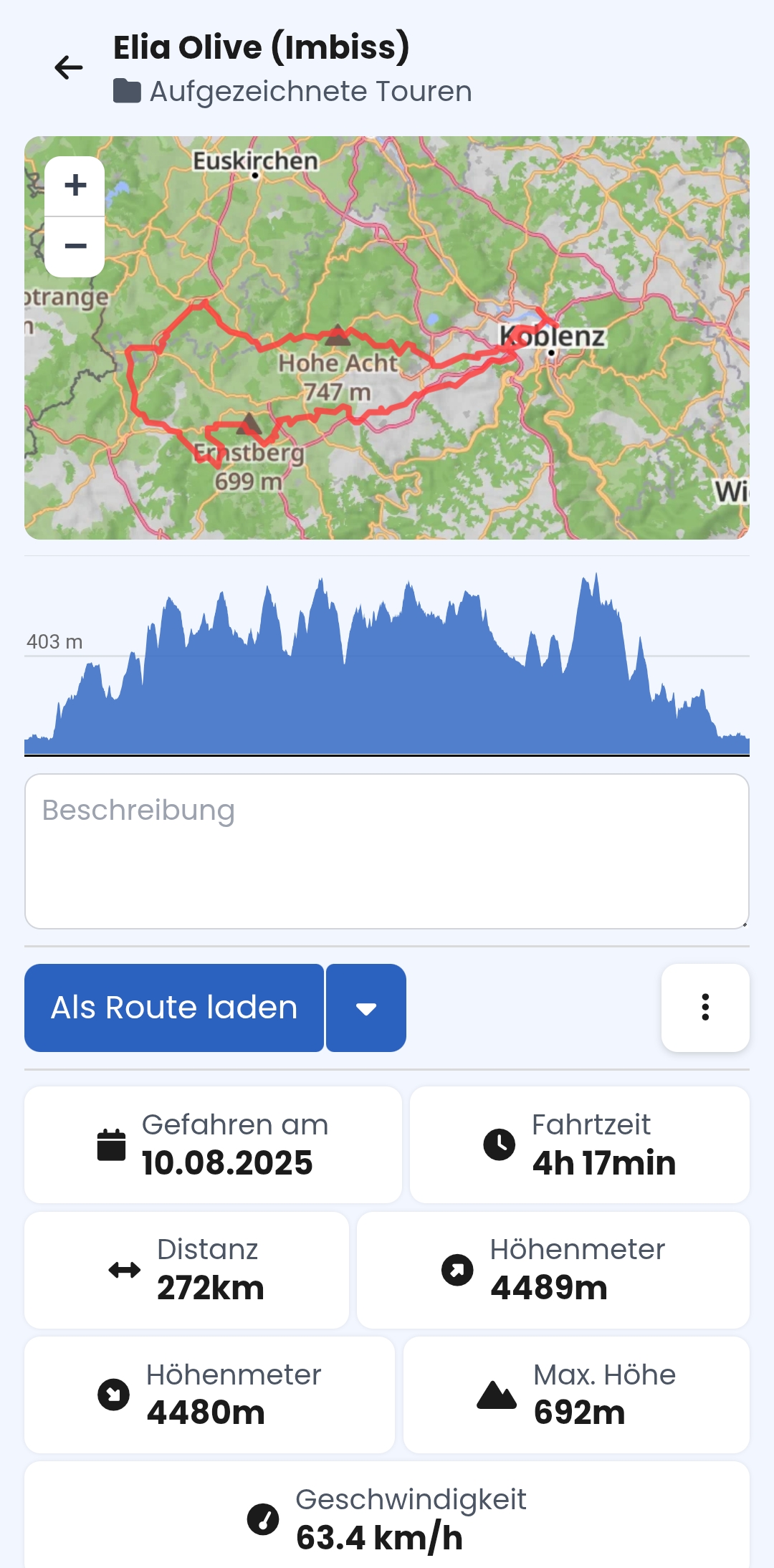Focus the Beschreibung text field
774x1568 pixels.
coord(387,851)
